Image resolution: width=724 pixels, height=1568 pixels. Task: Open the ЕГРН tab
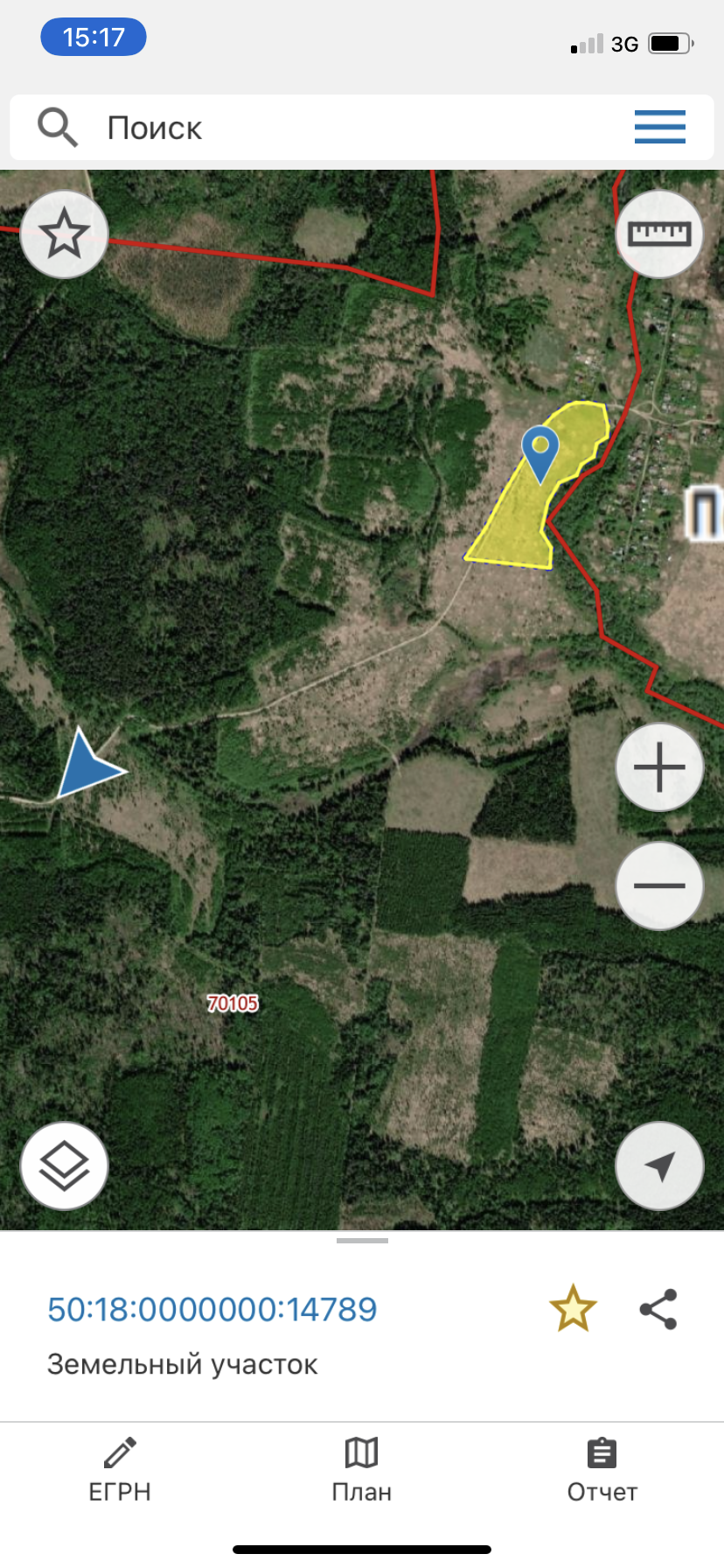click(x=120, y=1470)
